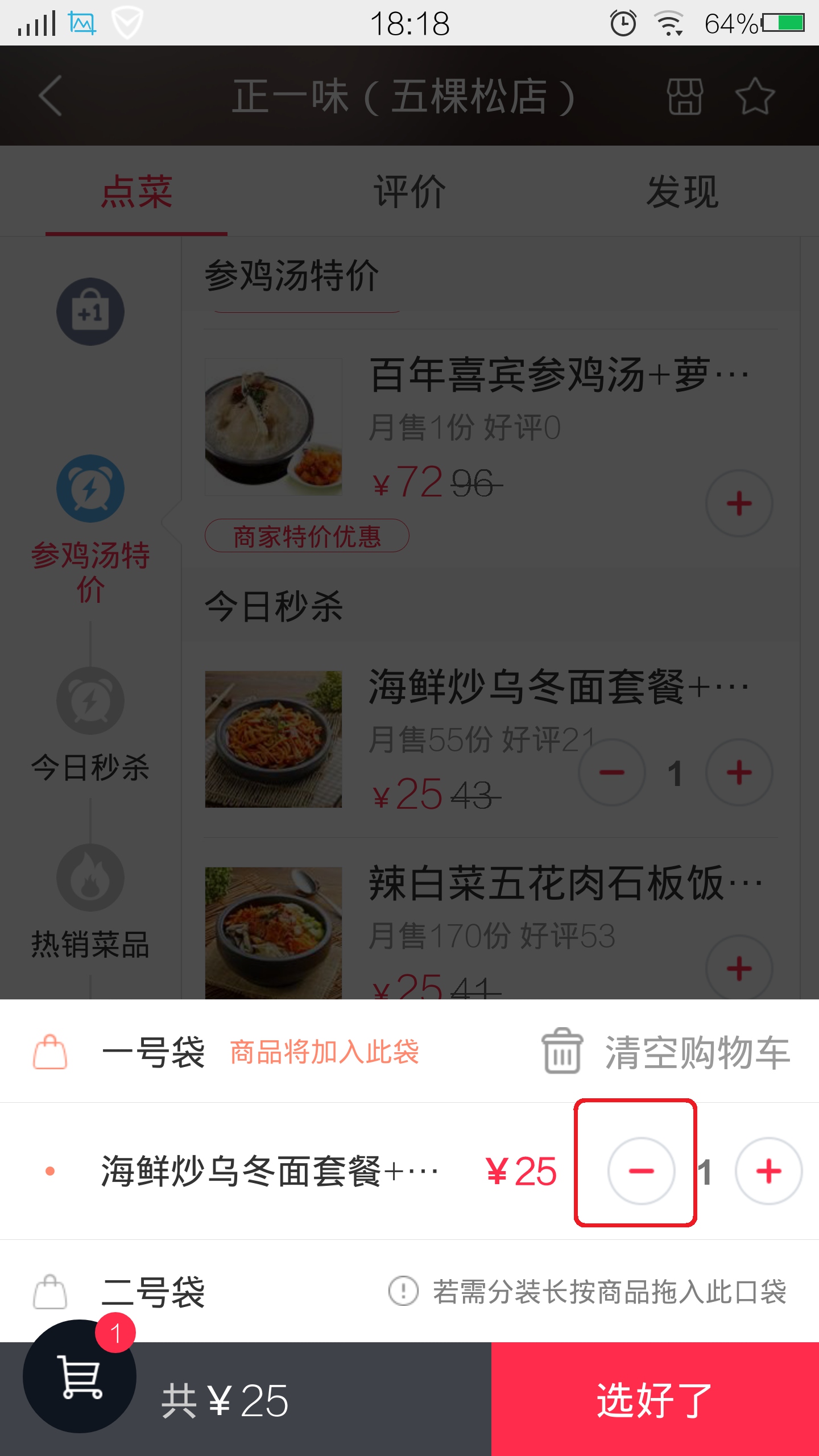Switch to 发现 tab

point(682,191)
